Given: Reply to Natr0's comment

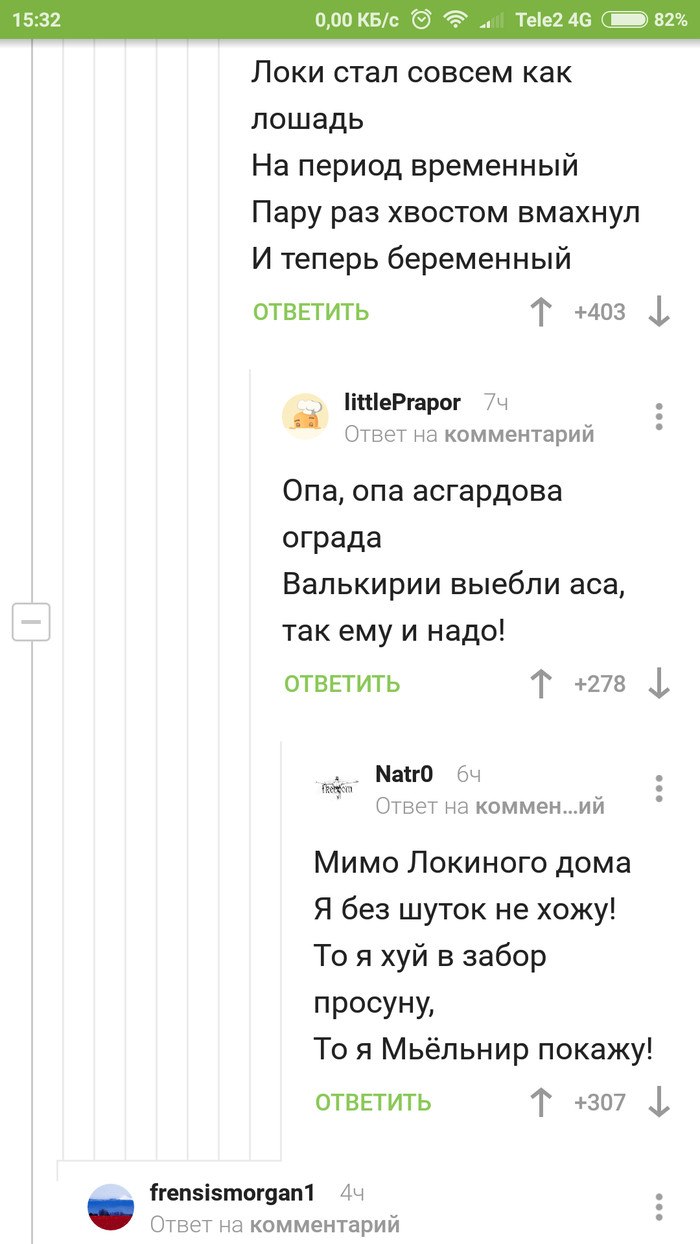Looking at the screenshot, I should [373, 1102].
